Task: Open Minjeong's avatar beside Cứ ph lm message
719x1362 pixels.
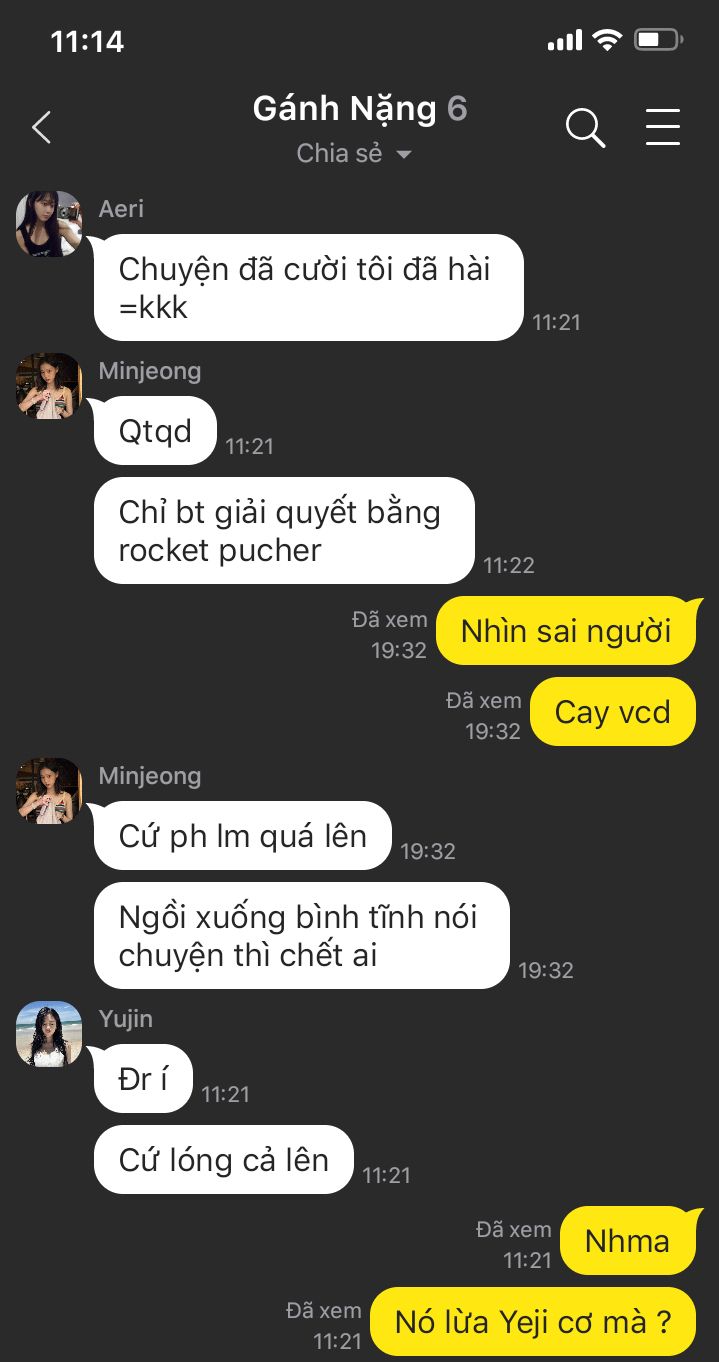Action: [49, 791]
